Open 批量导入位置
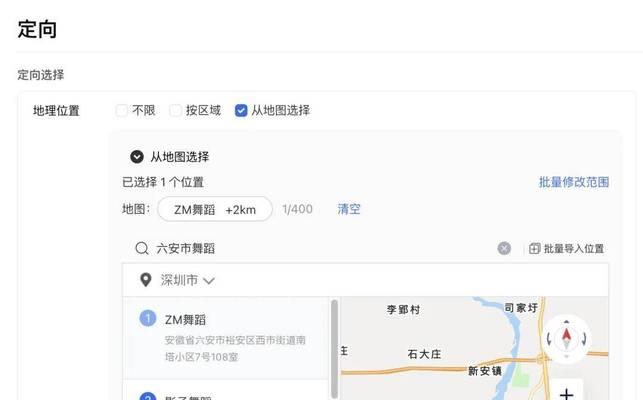 (566, 248)
